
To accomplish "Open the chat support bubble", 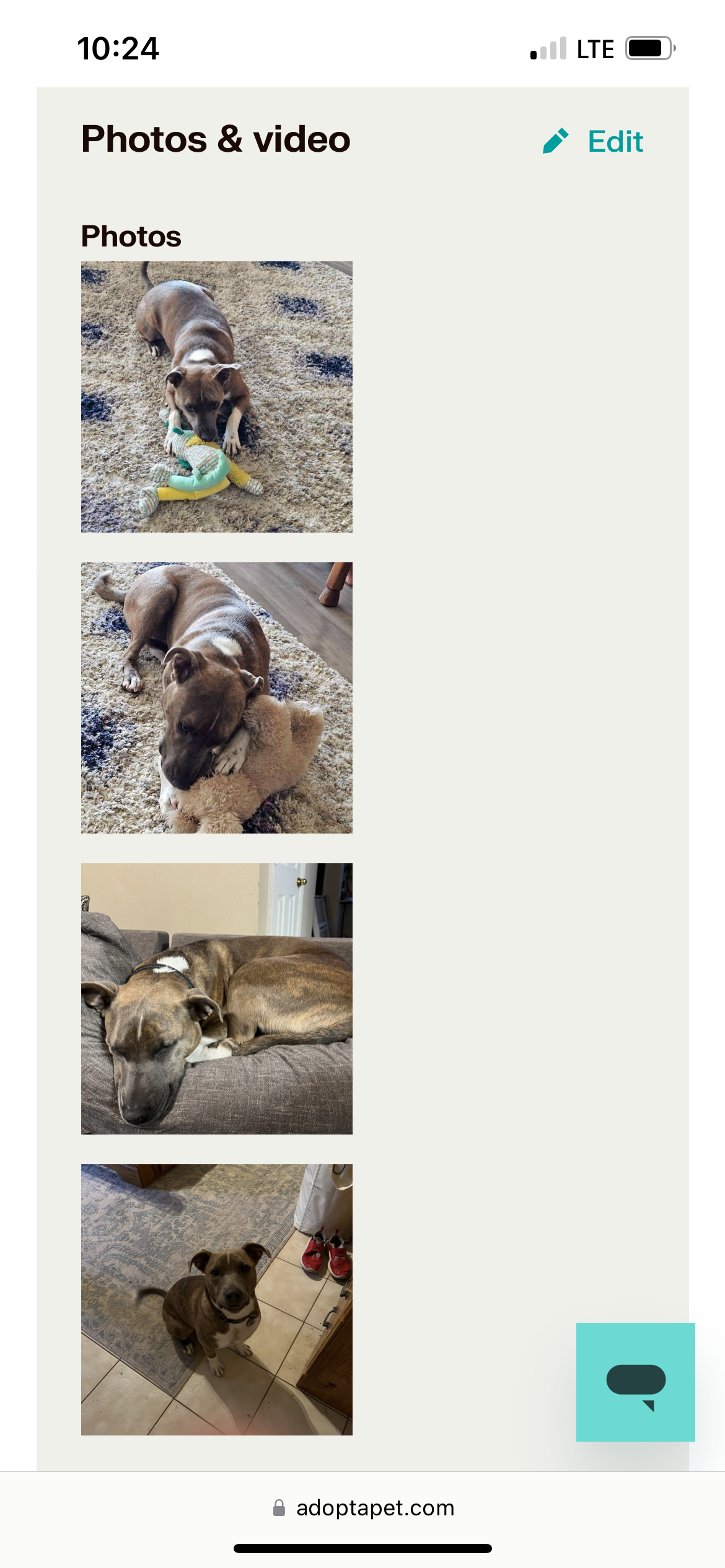I will point(635,1382).
